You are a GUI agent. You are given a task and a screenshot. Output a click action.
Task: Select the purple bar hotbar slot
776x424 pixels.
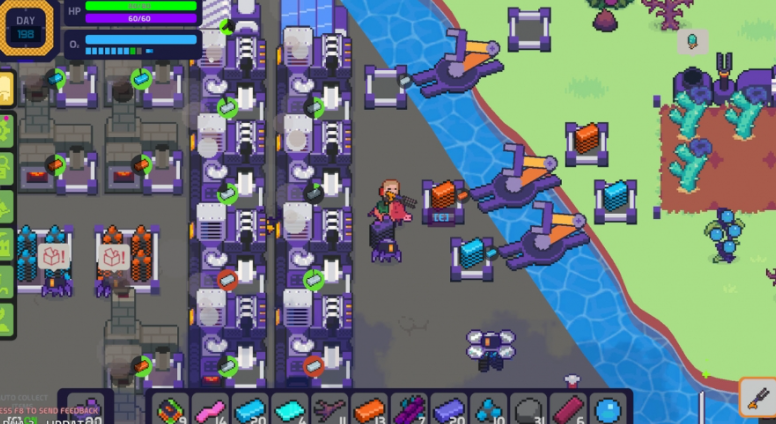click(448, 409)
